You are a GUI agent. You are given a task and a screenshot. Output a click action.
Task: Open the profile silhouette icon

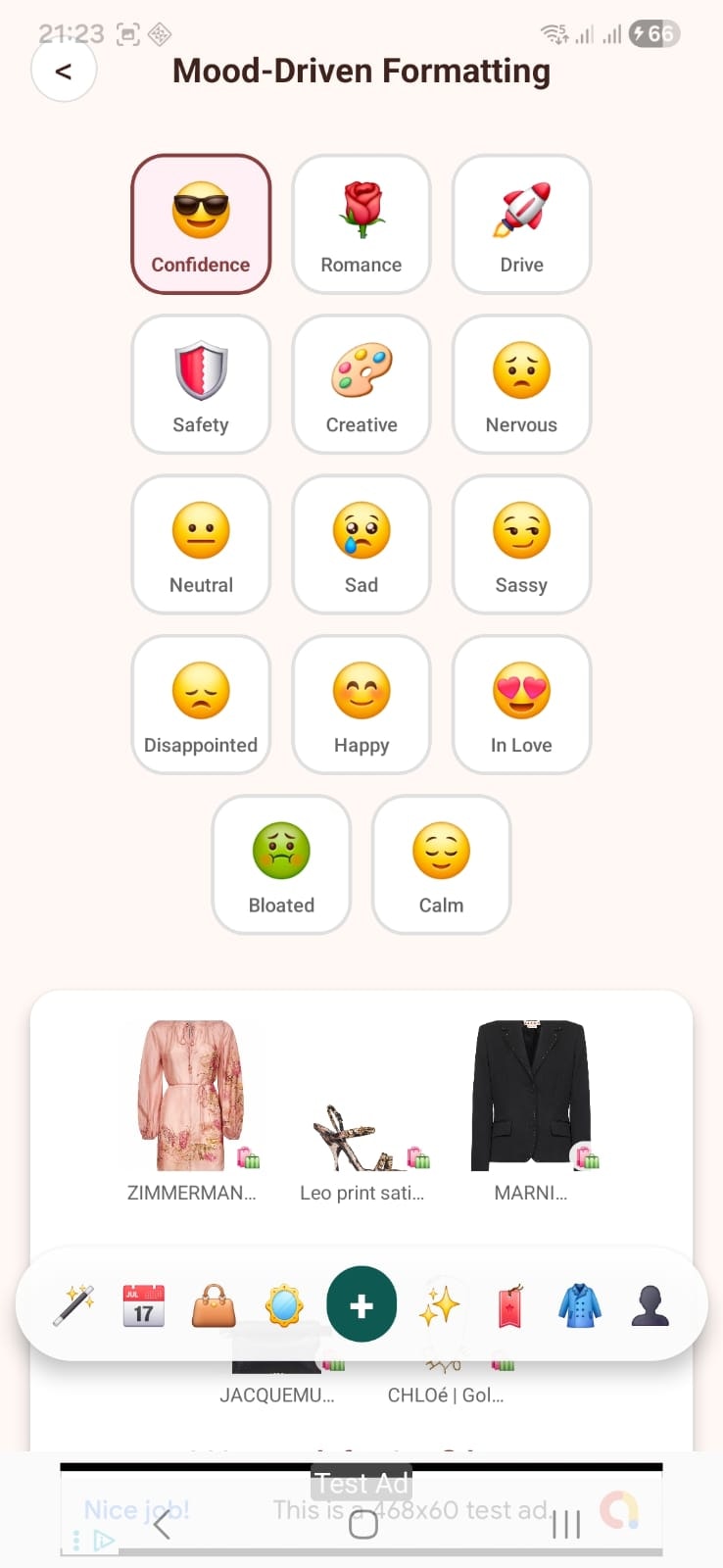click(650, 1303)
